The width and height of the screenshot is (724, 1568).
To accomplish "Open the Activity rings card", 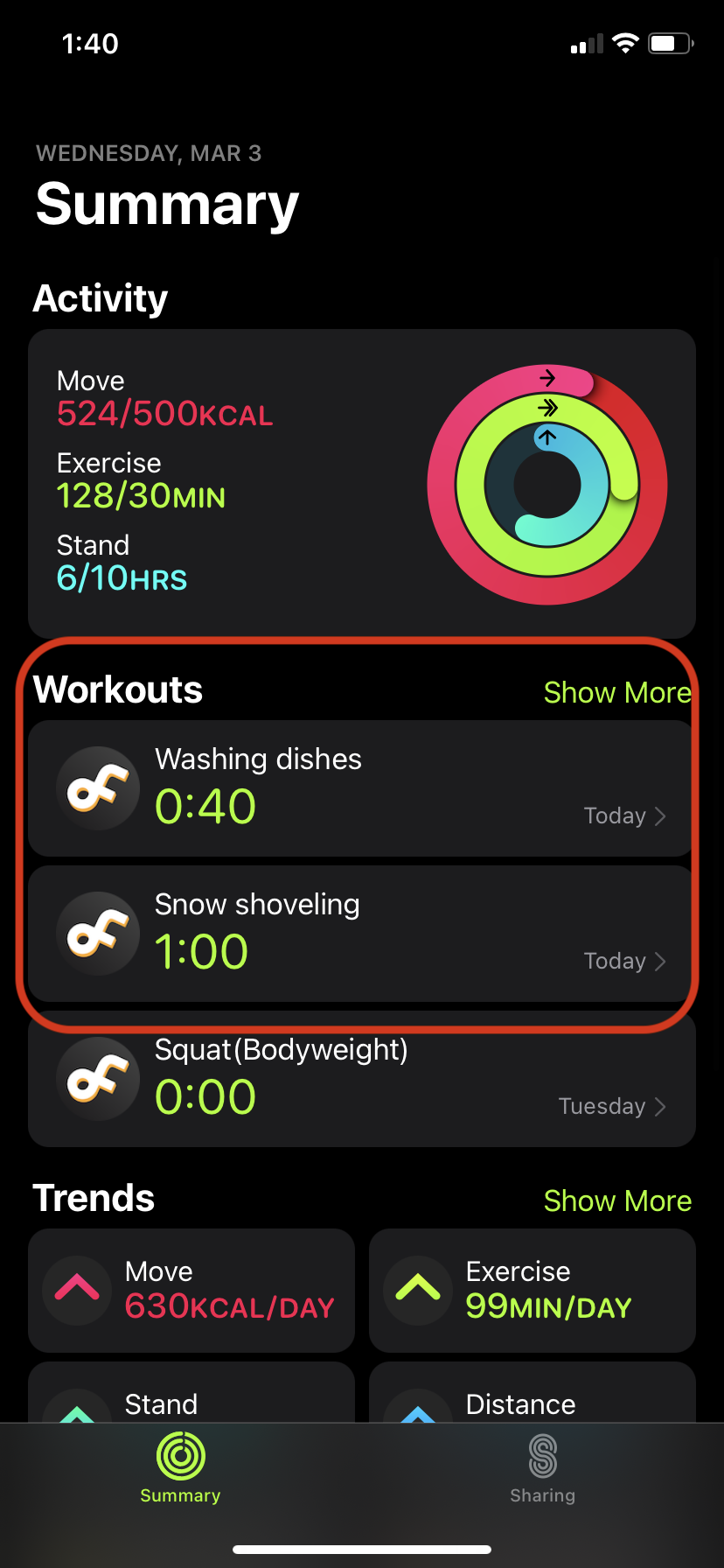I will pyautogui.click(x=362, y=483).
